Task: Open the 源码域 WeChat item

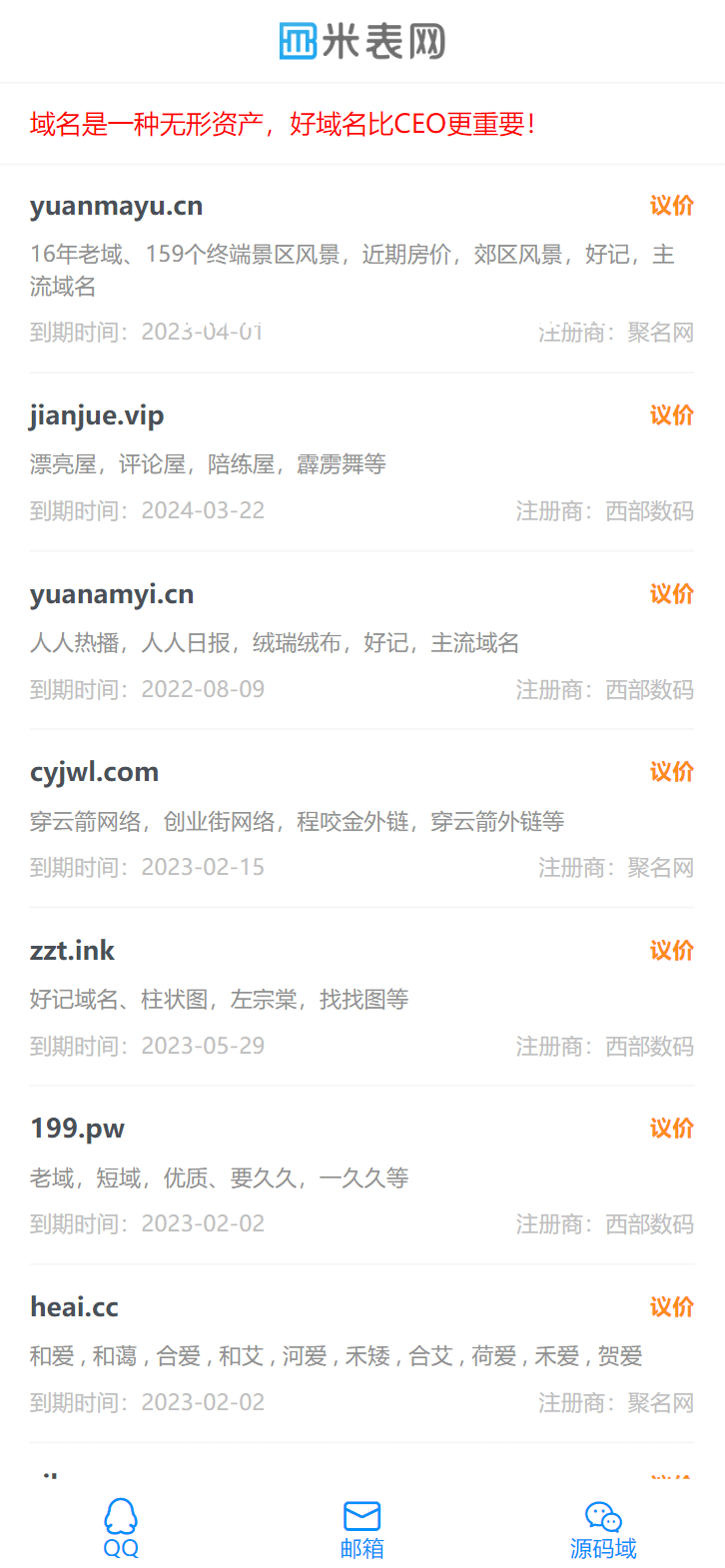Action: coord(603,1528)
